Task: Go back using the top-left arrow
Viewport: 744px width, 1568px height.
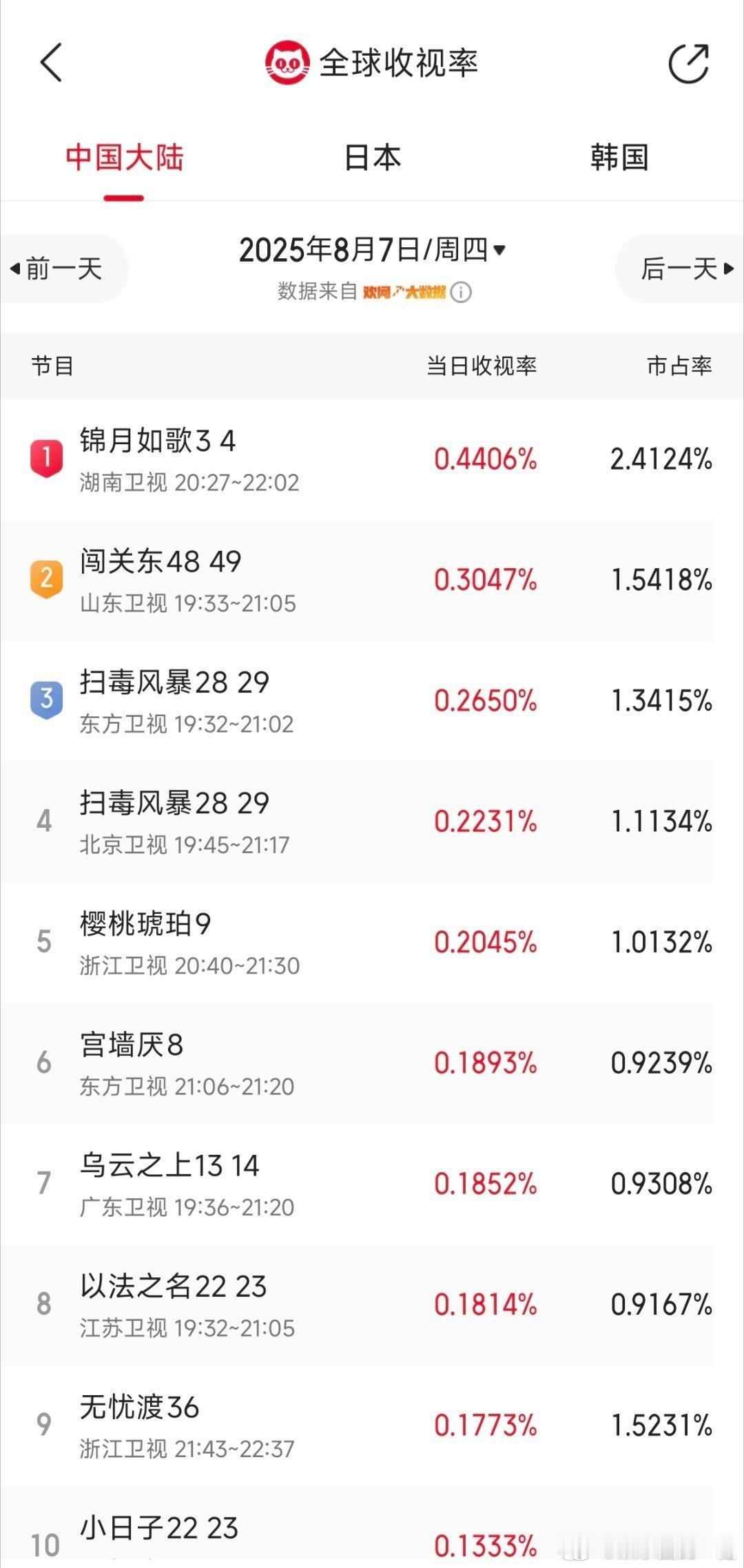Action: 51,63
